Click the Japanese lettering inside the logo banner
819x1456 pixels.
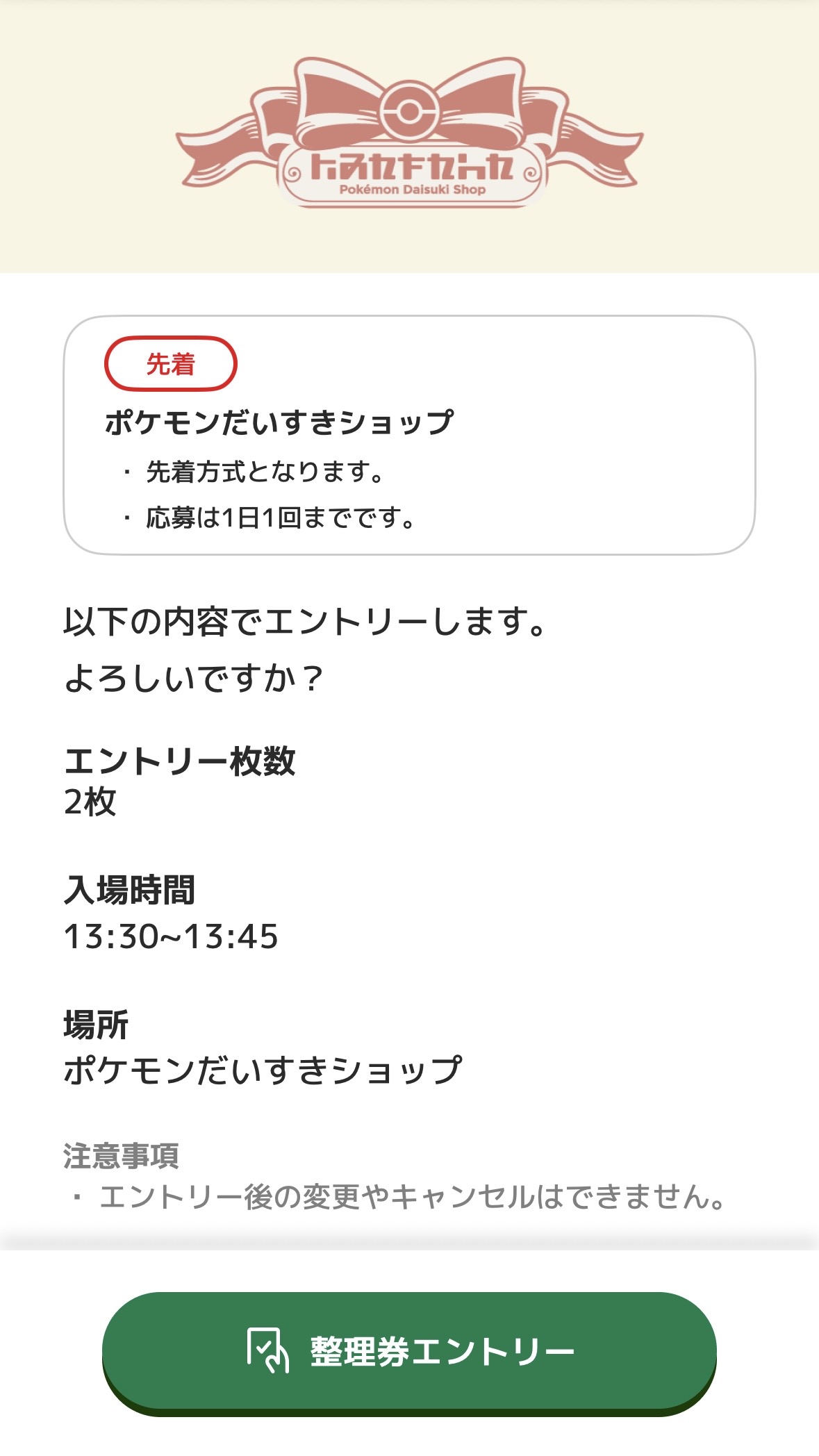pyautogui.click(x=410, y=165)
